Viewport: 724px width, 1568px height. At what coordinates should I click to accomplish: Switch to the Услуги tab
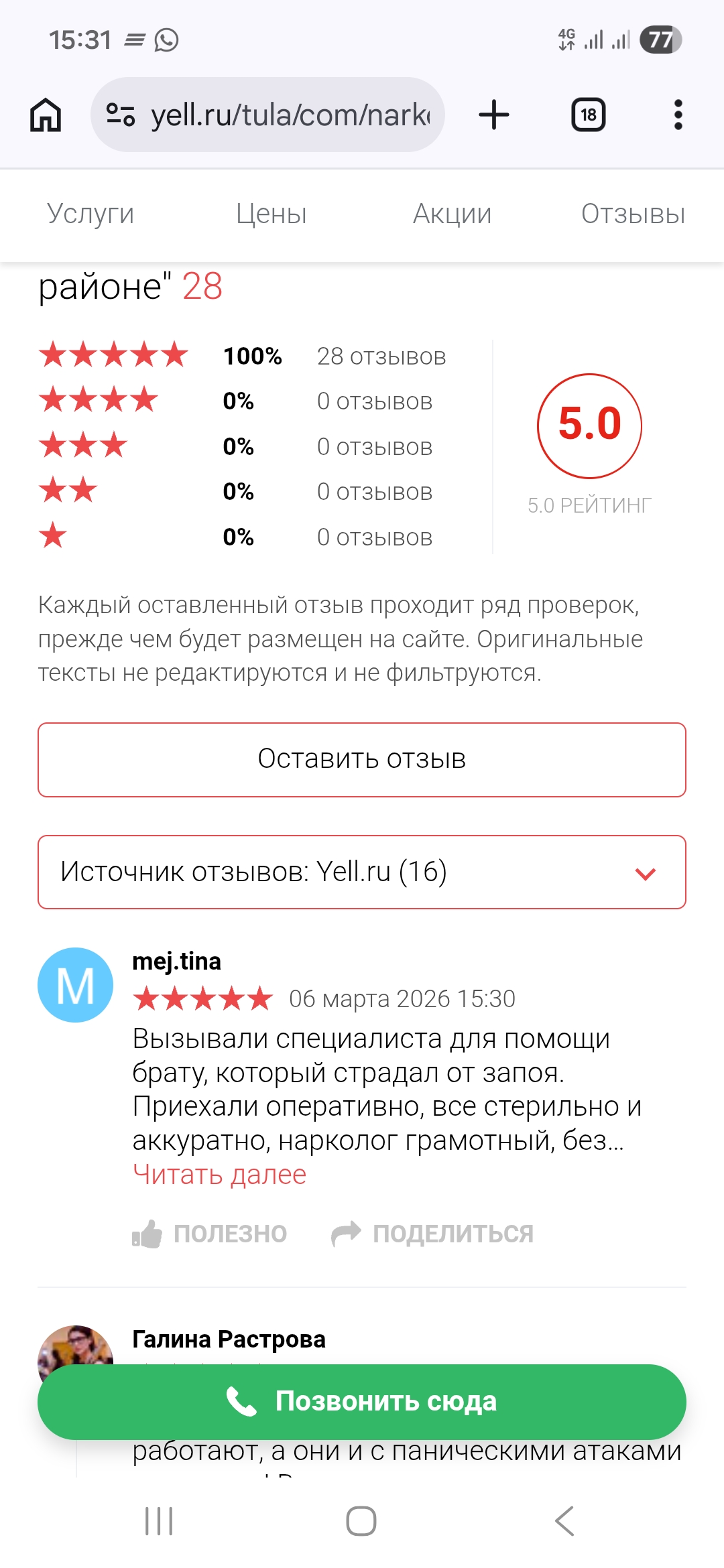pos(90,214)
